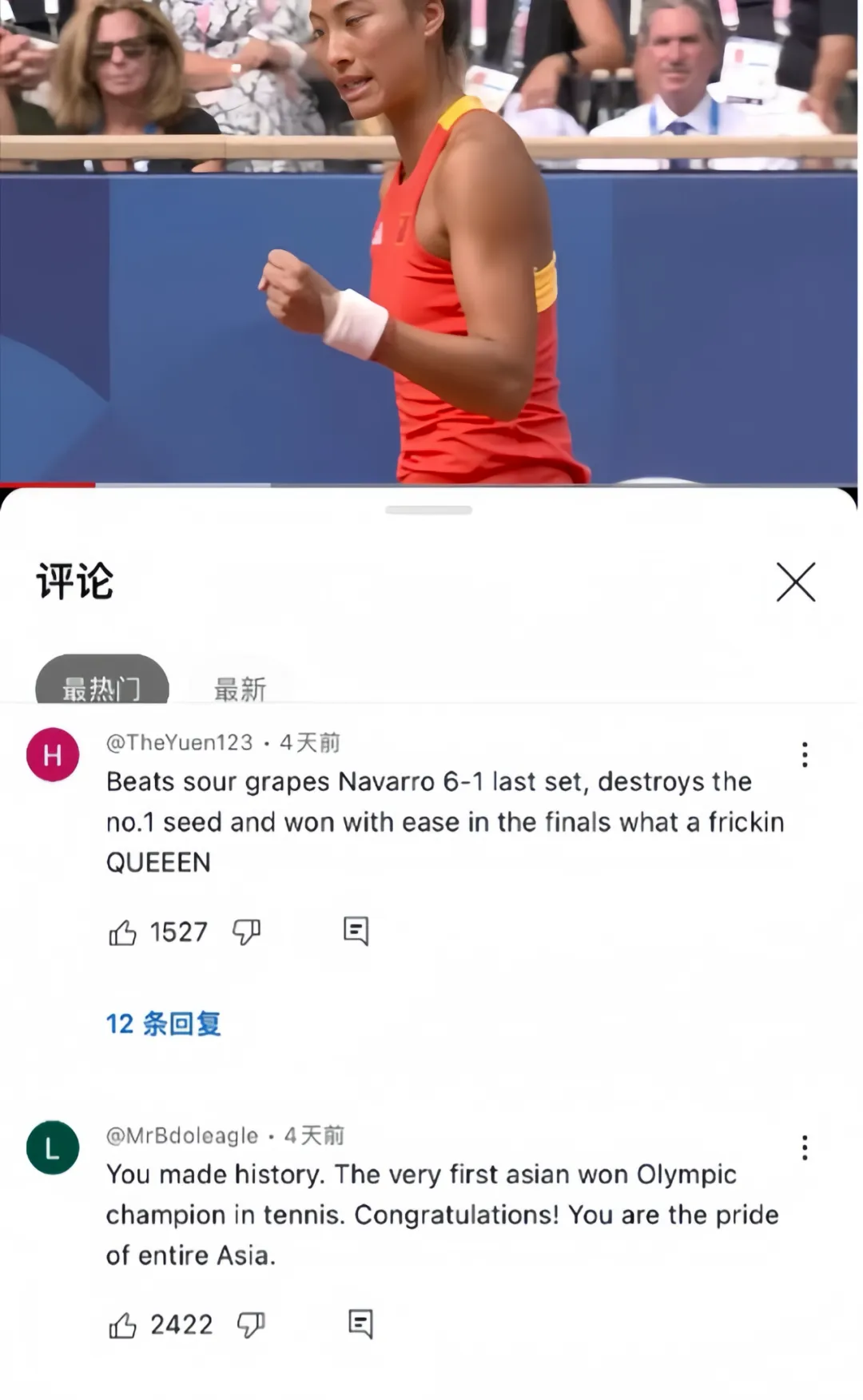Viewport: 863px width, 1400px height.
Task: Switch to the 最新 comments chip
Action: [240, 689]
